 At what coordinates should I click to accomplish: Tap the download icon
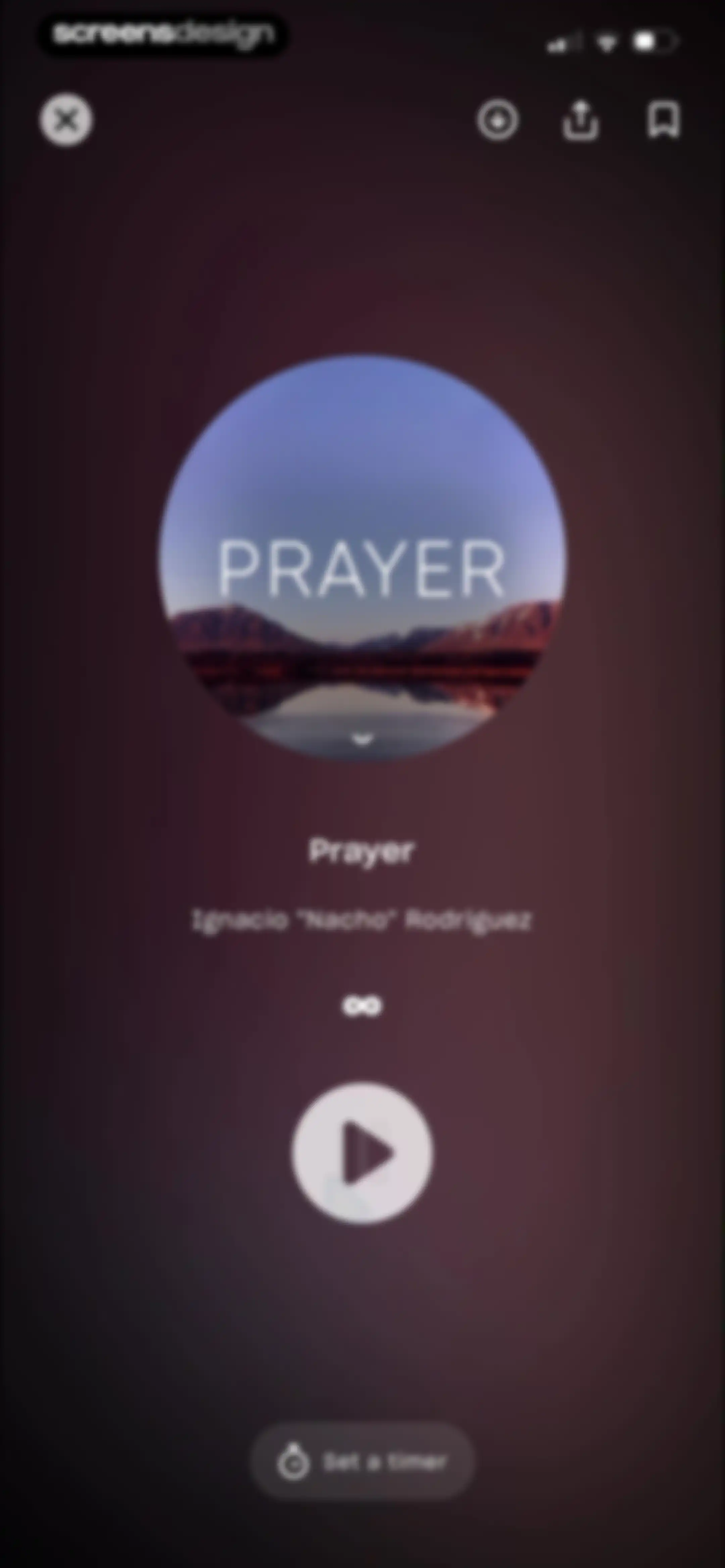tap(497, 121)
